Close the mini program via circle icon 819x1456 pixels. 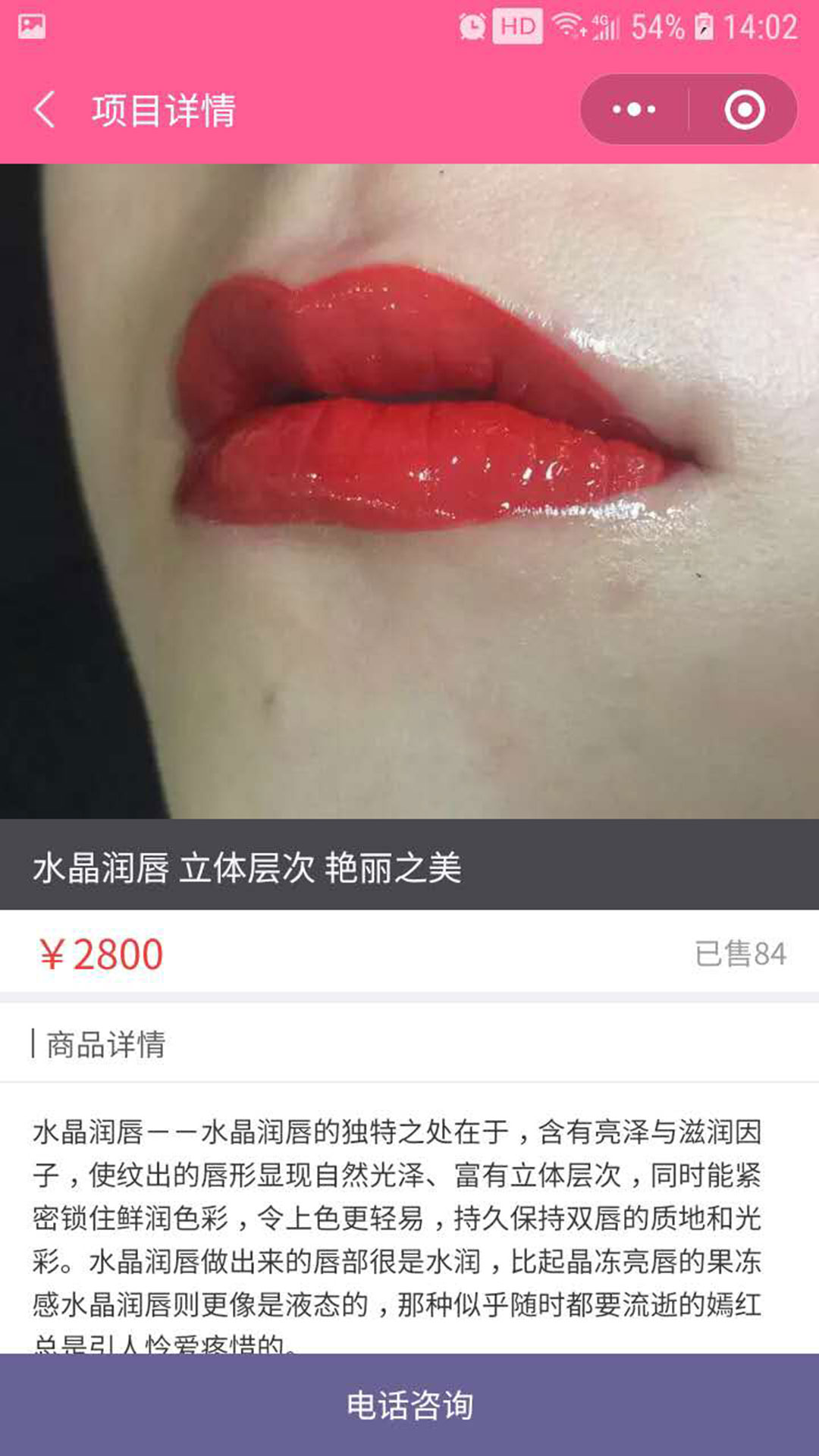744,110
